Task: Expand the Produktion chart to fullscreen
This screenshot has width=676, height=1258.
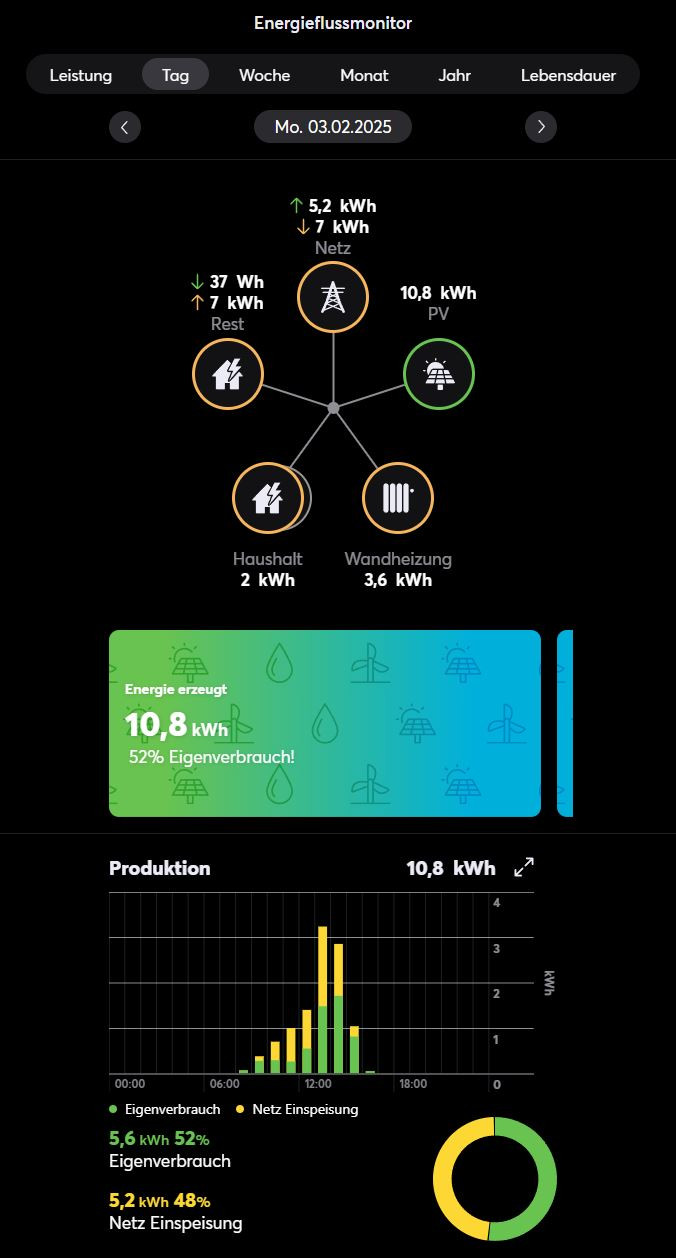Action: pos(524,868)
